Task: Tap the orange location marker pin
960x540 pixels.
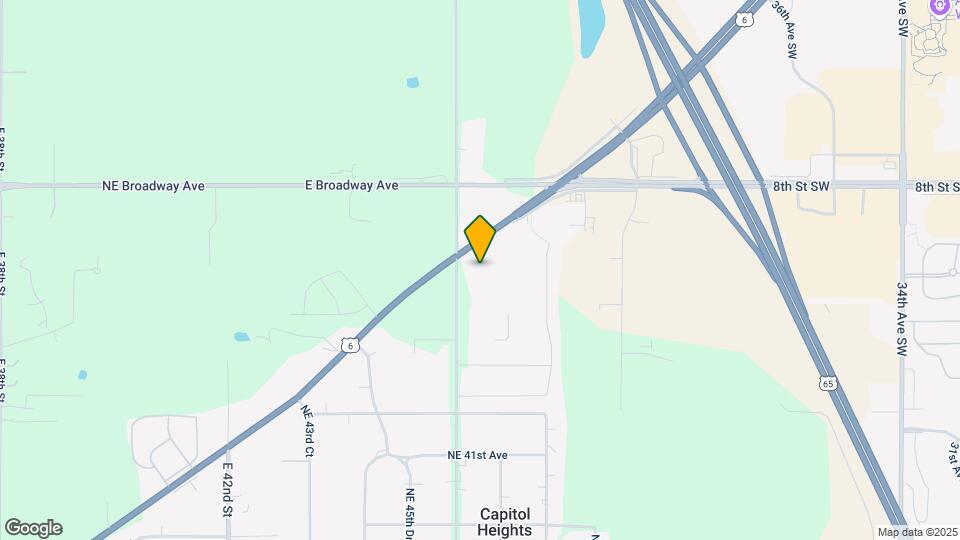Action: click(480, 238)
